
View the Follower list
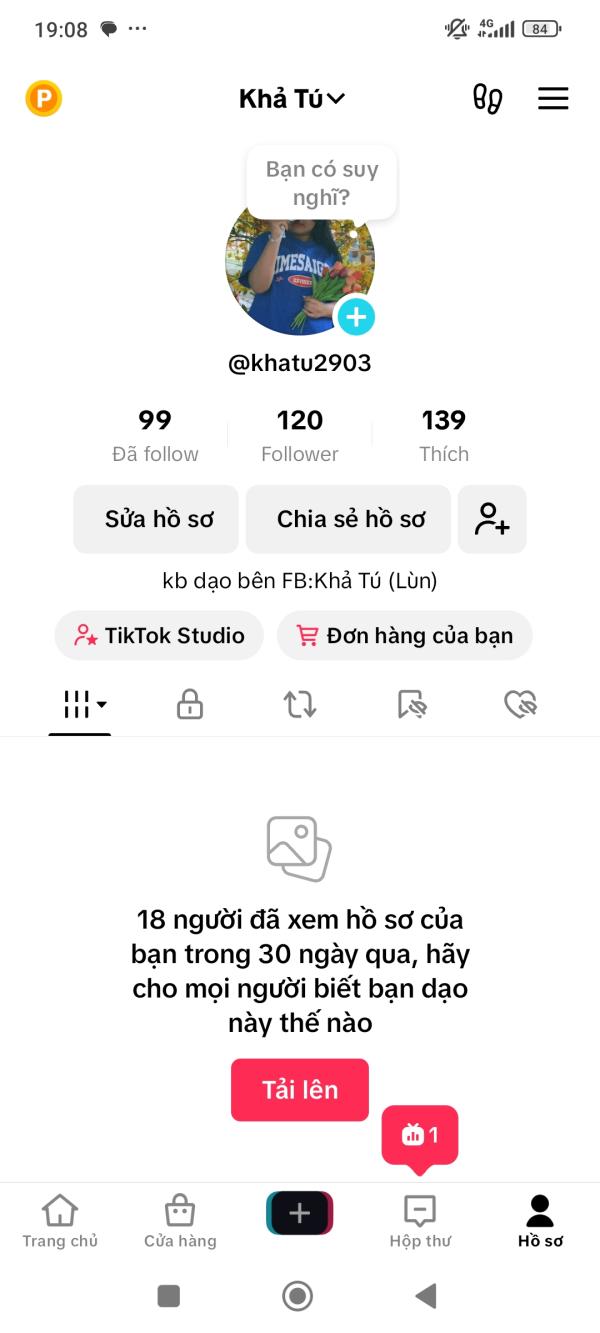pos(300,435)
